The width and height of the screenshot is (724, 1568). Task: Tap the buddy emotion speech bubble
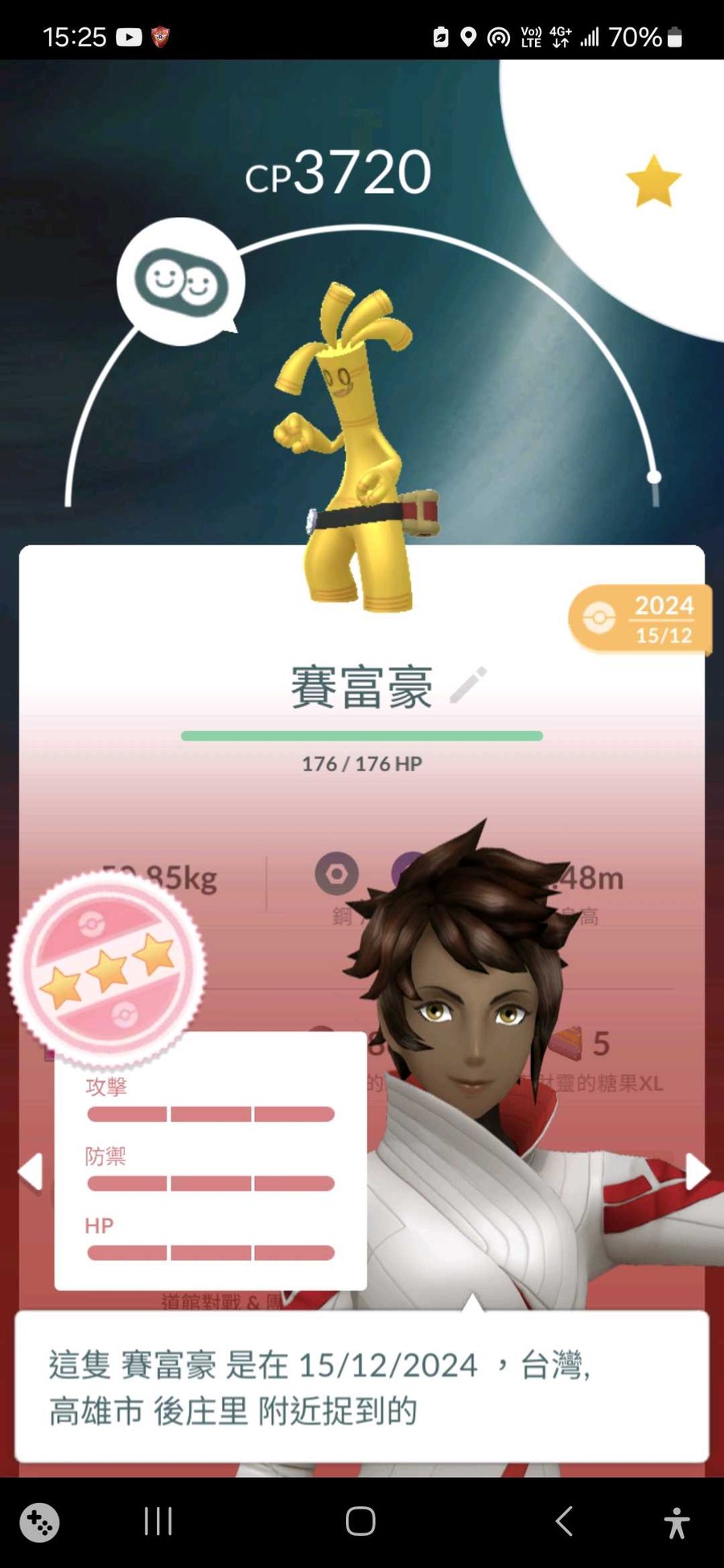coord(182,281)
